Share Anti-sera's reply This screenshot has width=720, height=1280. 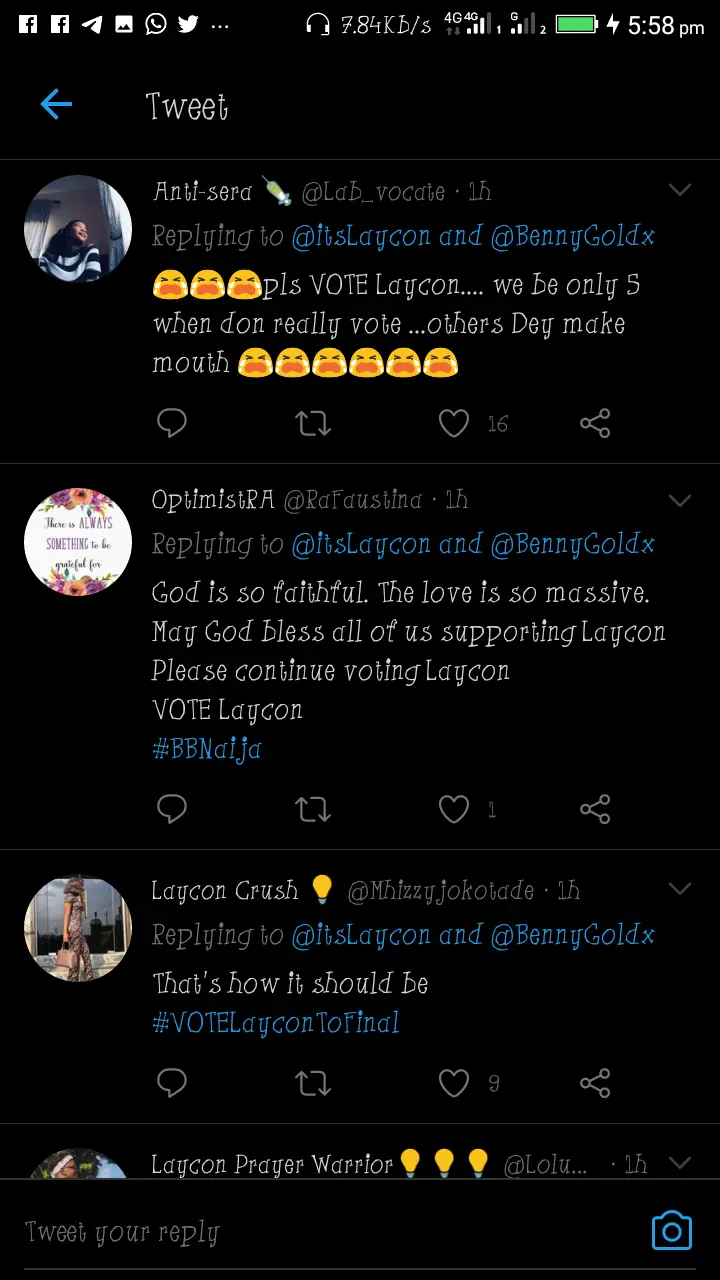595,424
